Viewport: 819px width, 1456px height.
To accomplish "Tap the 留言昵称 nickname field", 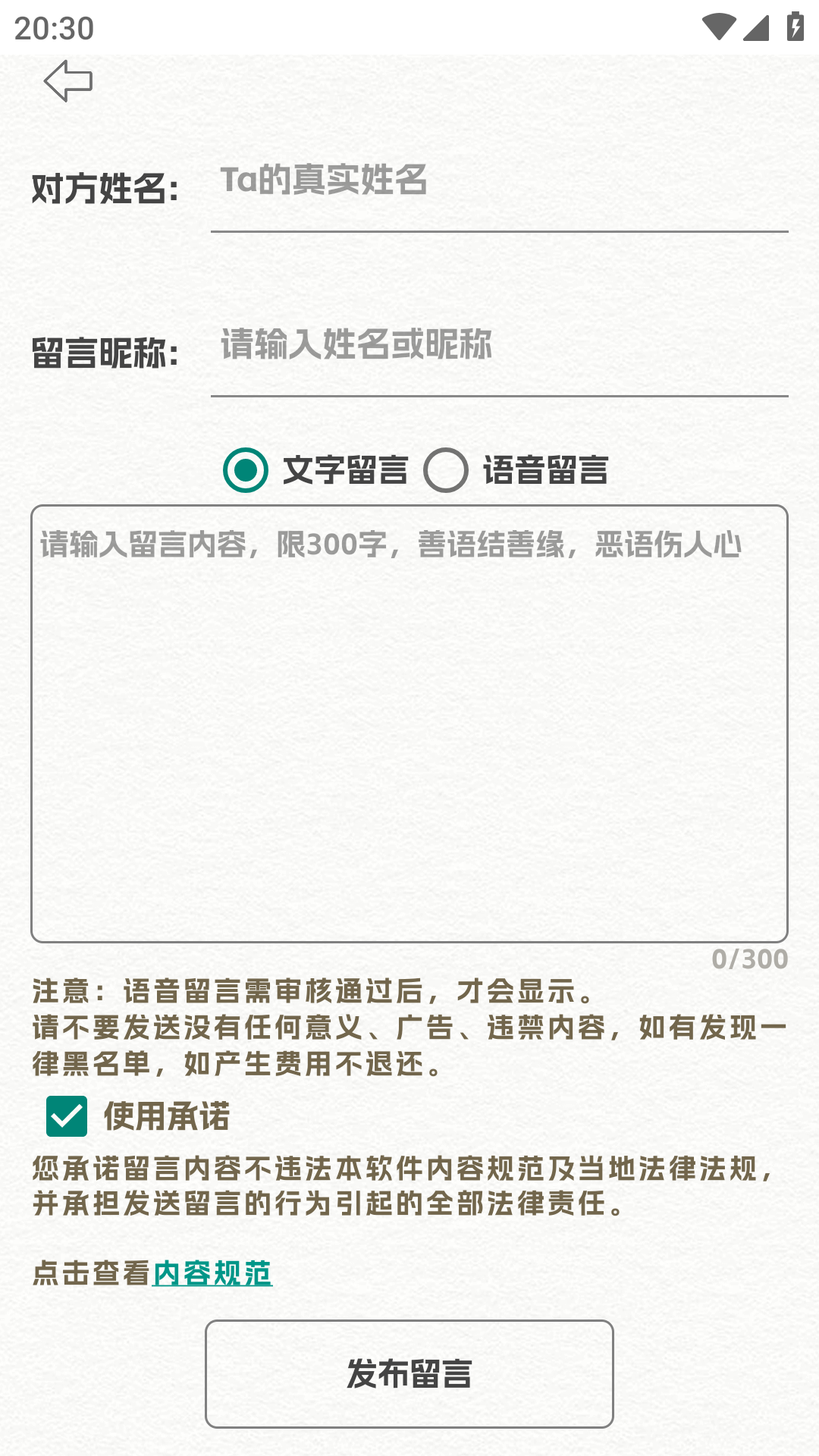I will tap(499, 346).
